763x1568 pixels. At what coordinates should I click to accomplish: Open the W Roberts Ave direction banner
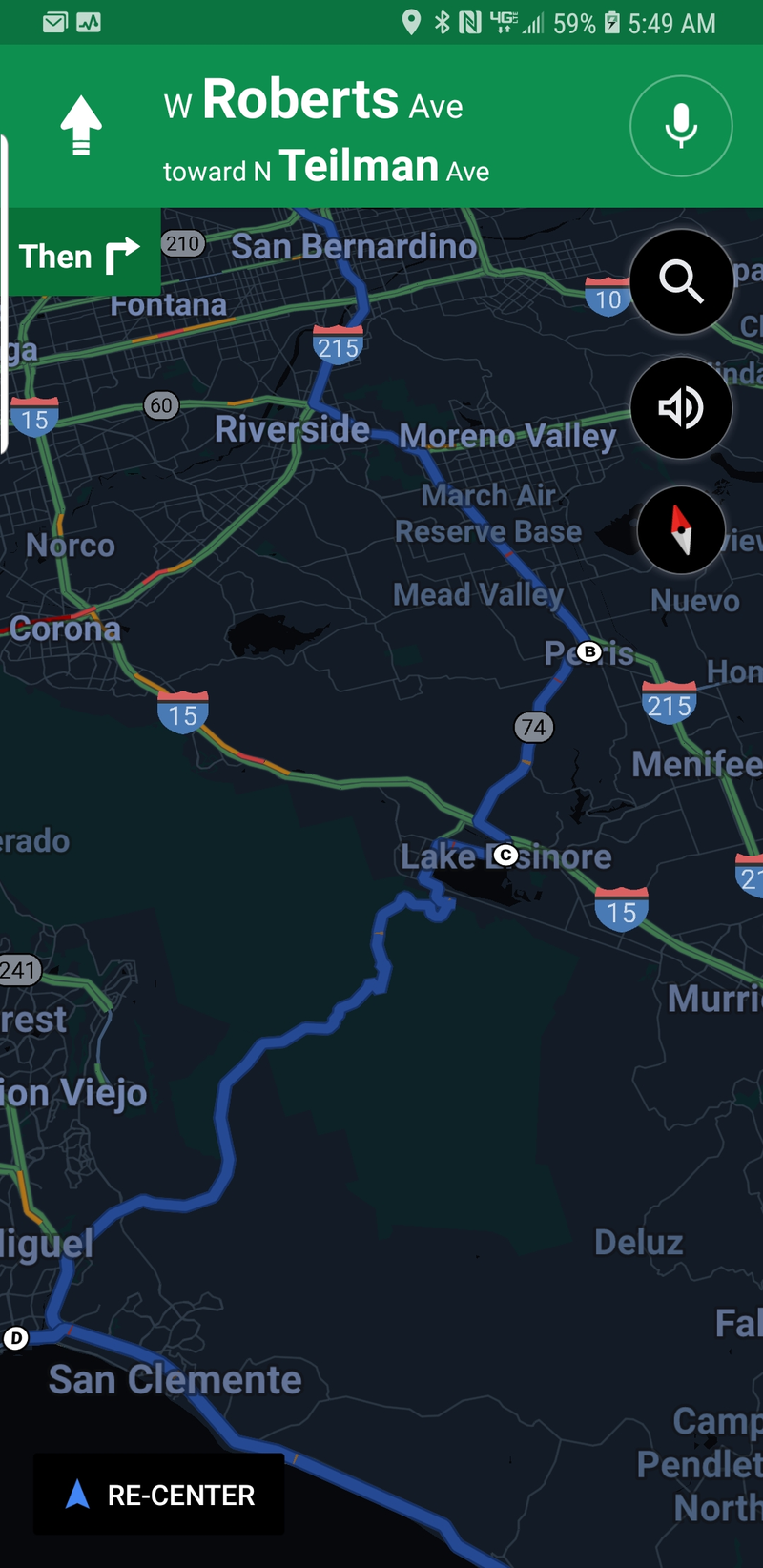(324, 129)
